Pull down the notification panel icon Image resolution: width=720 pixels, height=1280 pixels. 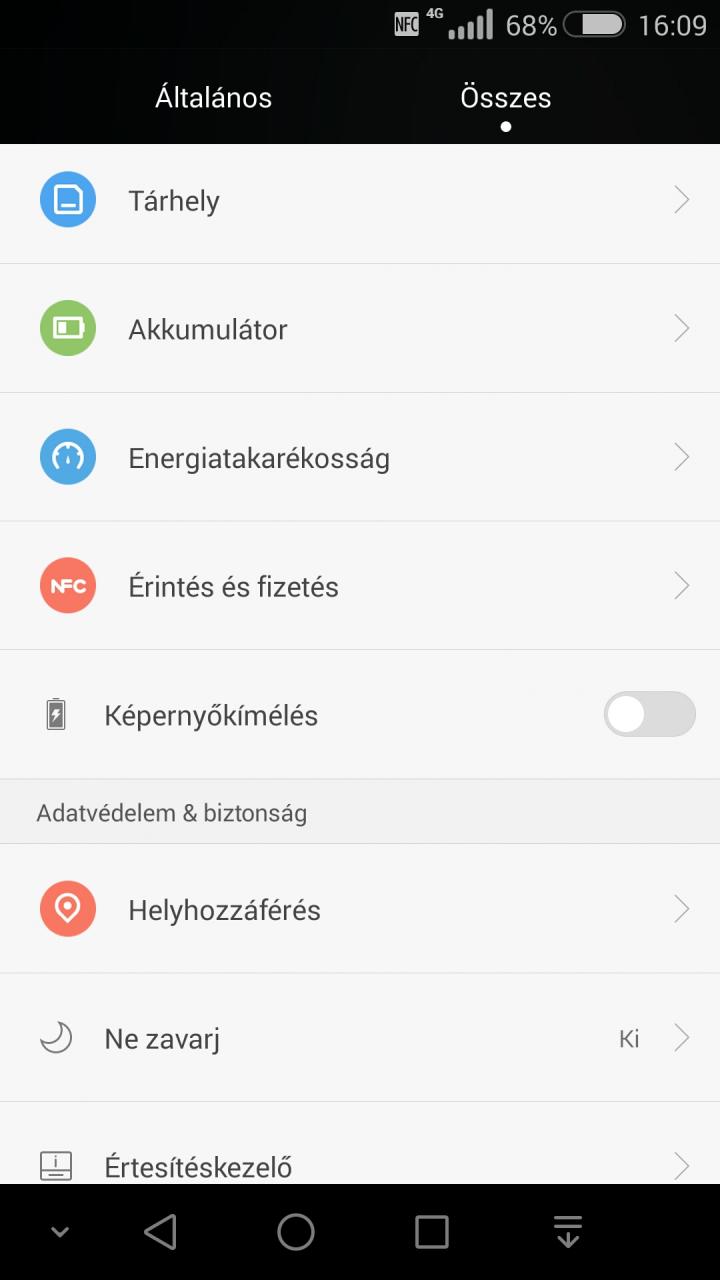click(568, 1231)
